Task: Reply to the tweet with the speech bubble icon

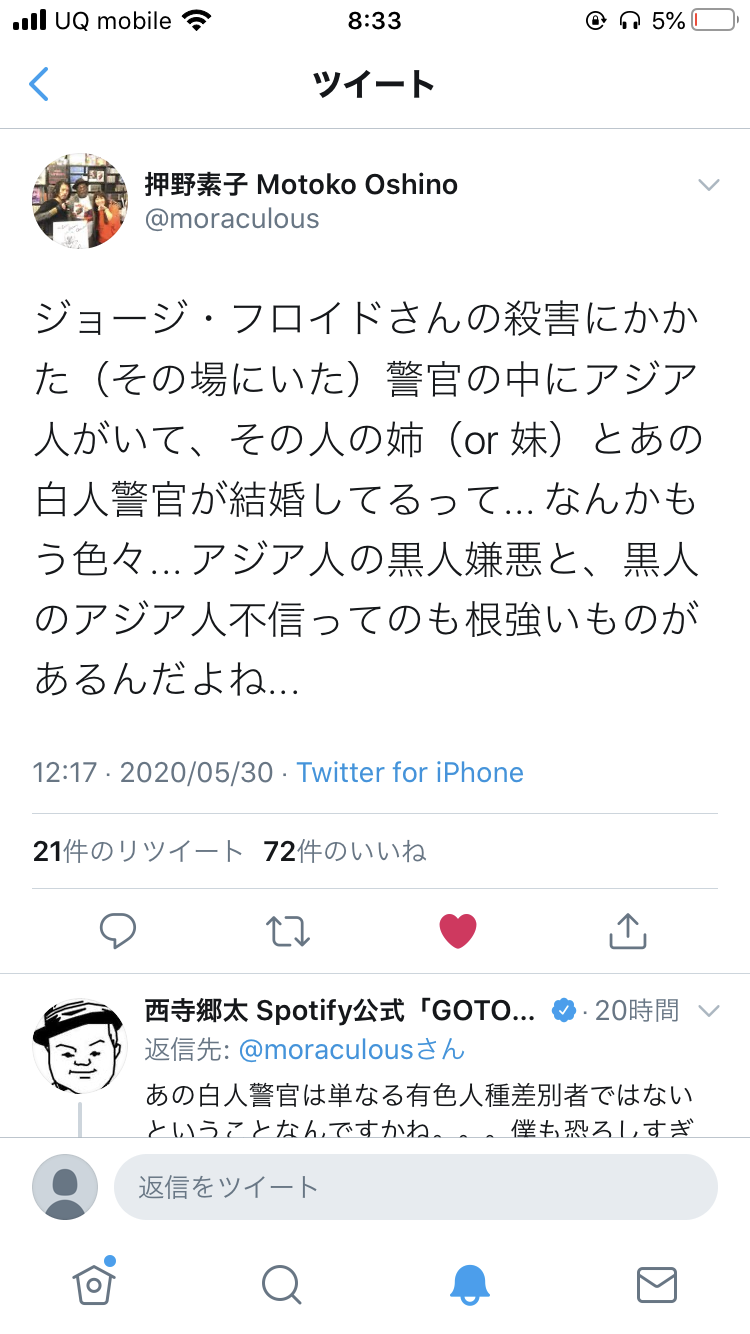Action: click(x=118, y=931)
